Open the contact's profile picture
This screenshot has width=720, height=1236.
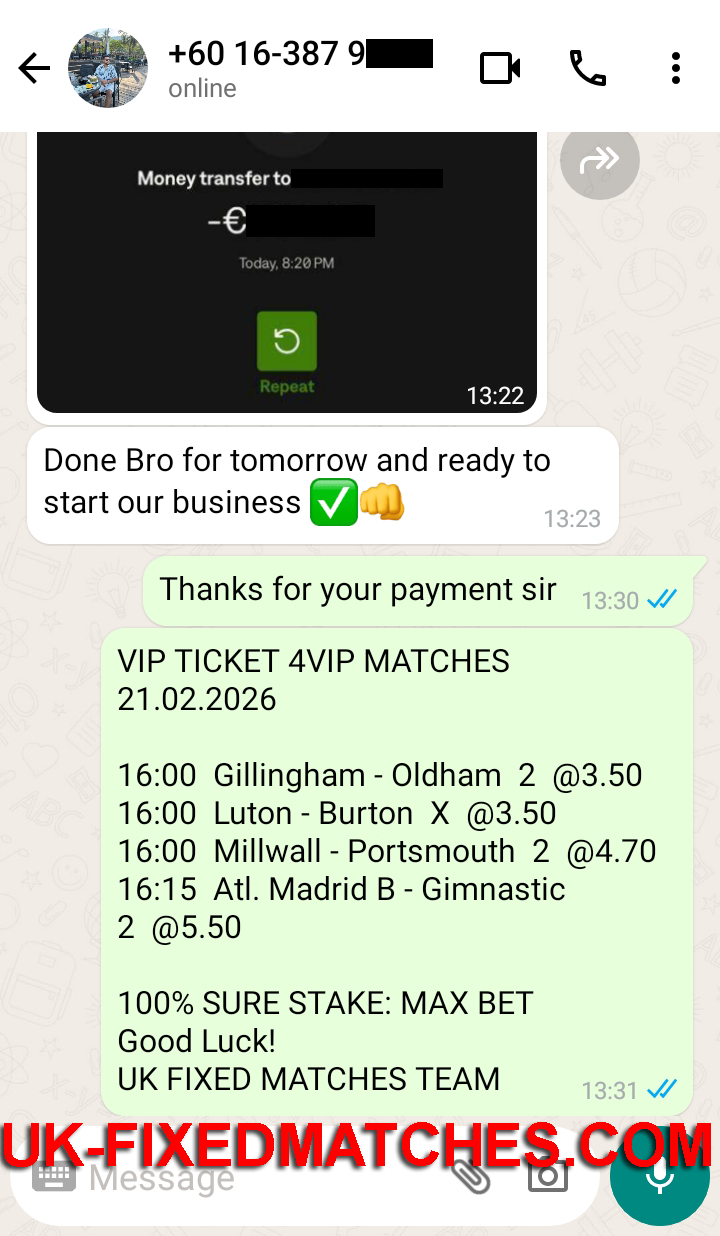pos(107,68)
